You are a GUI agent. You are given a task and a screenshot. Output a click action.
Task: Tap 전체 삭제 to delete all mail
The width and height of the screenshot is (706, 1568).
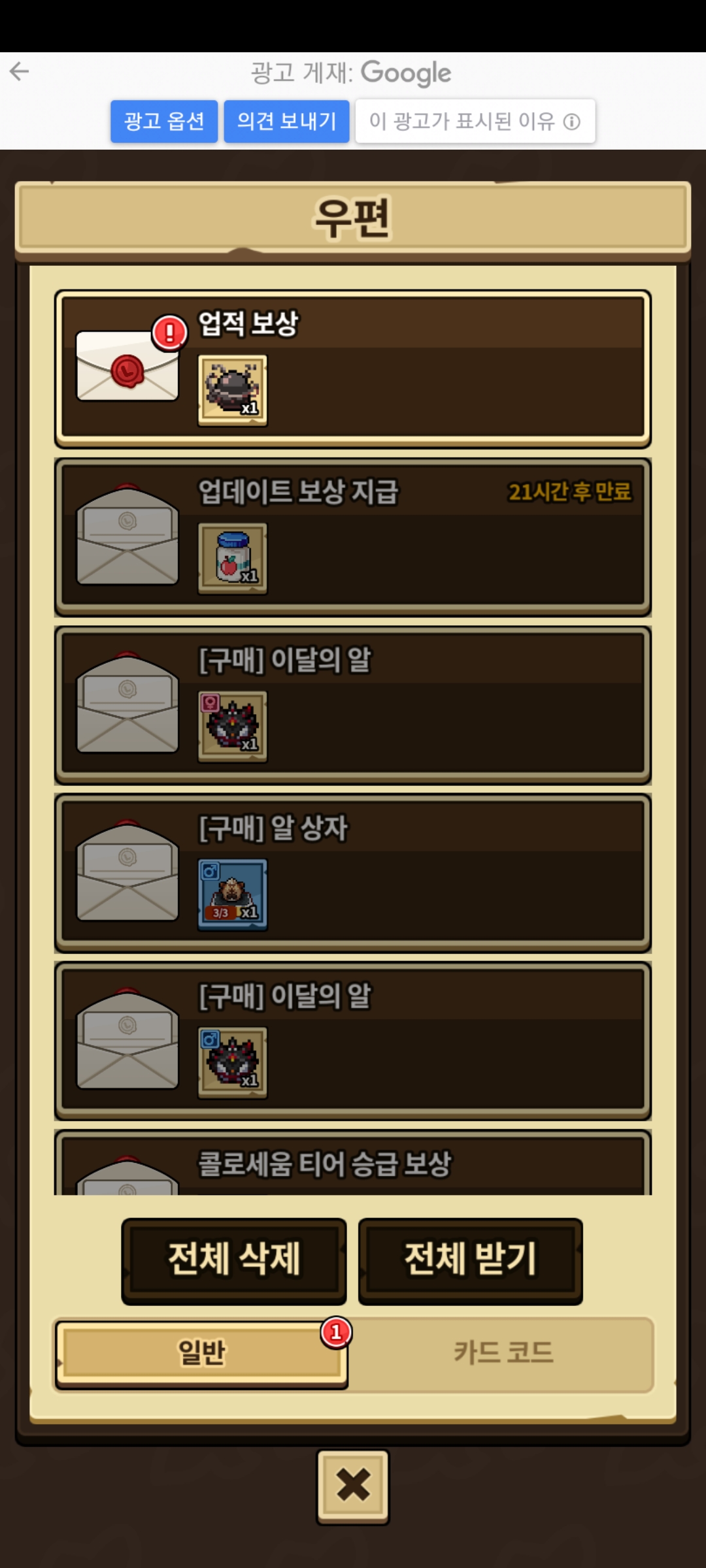(234, 1260)
